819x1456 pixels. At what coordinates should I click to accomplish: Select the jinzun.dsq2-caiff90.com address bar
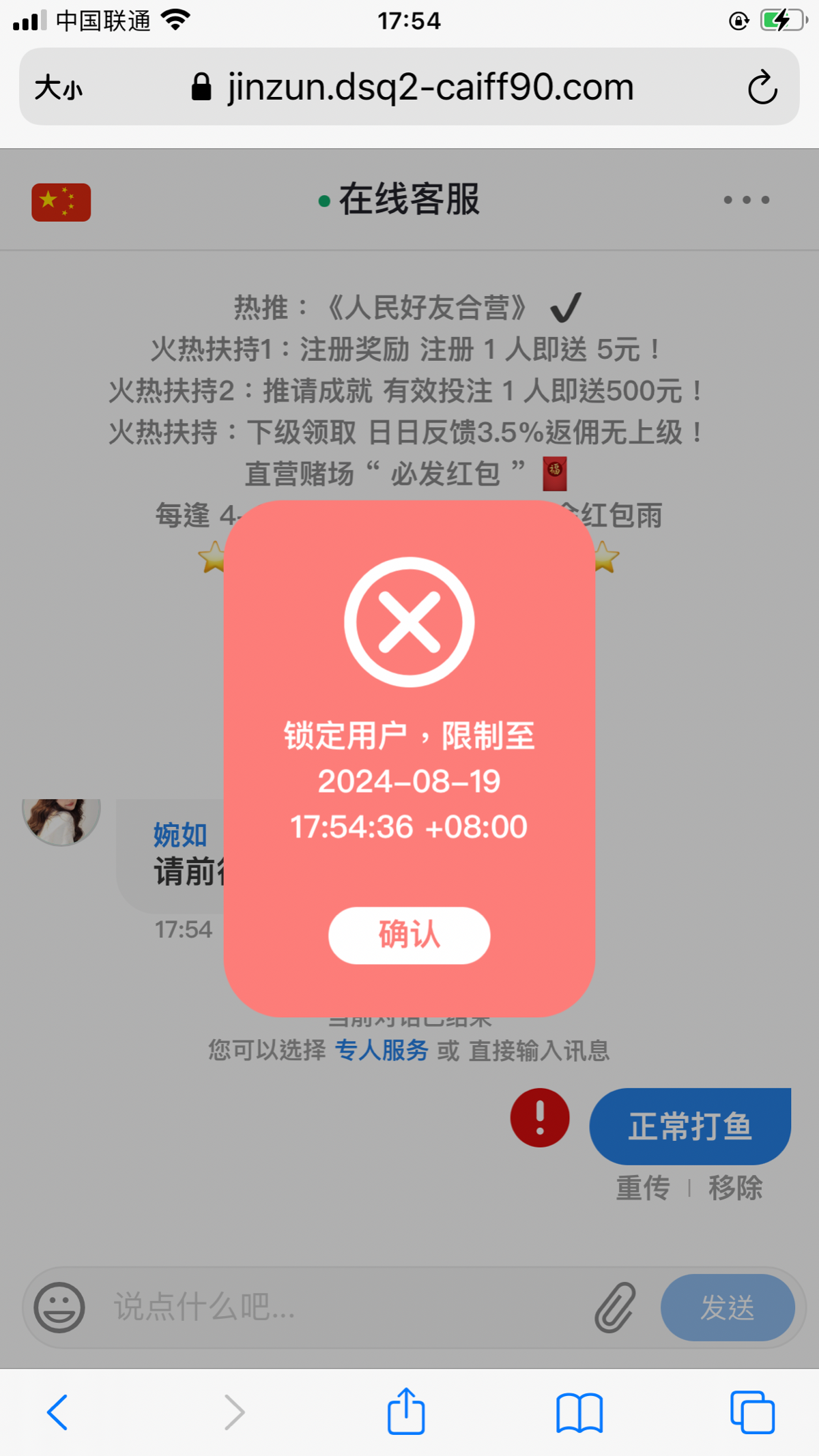430,87
